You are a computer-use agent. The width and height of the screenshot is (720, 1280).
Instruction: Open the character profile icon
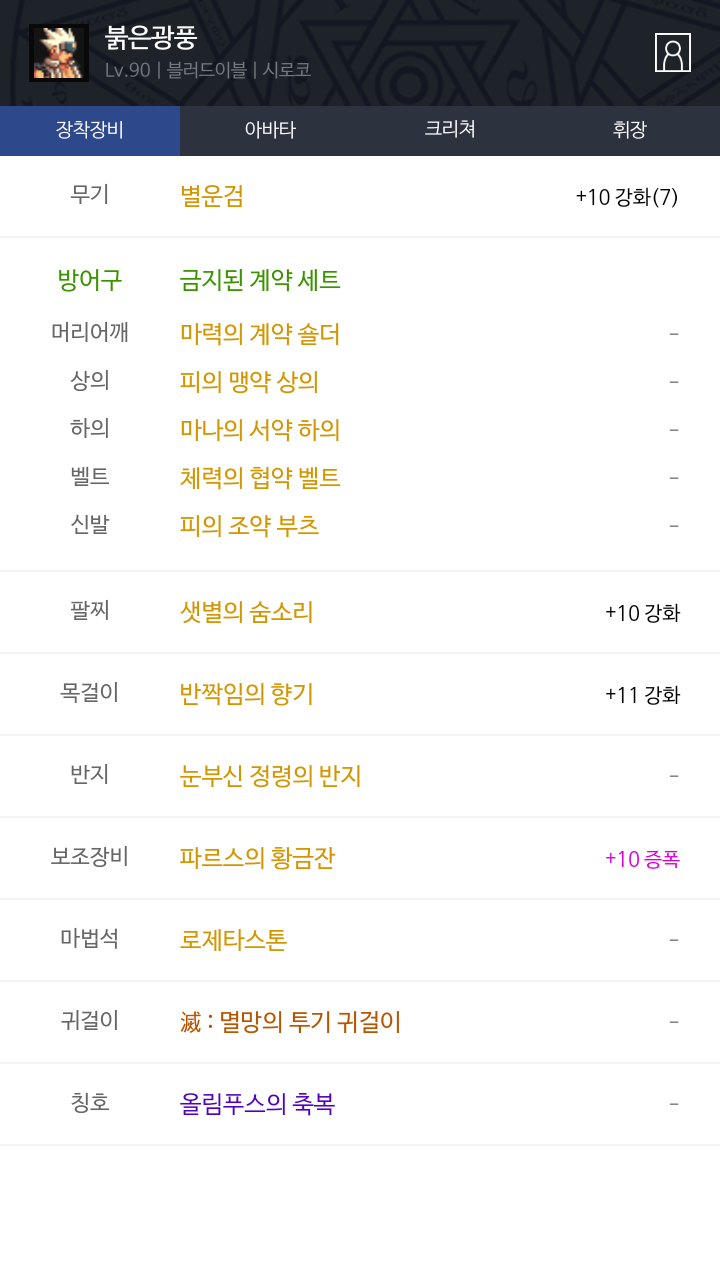point(673,53)
